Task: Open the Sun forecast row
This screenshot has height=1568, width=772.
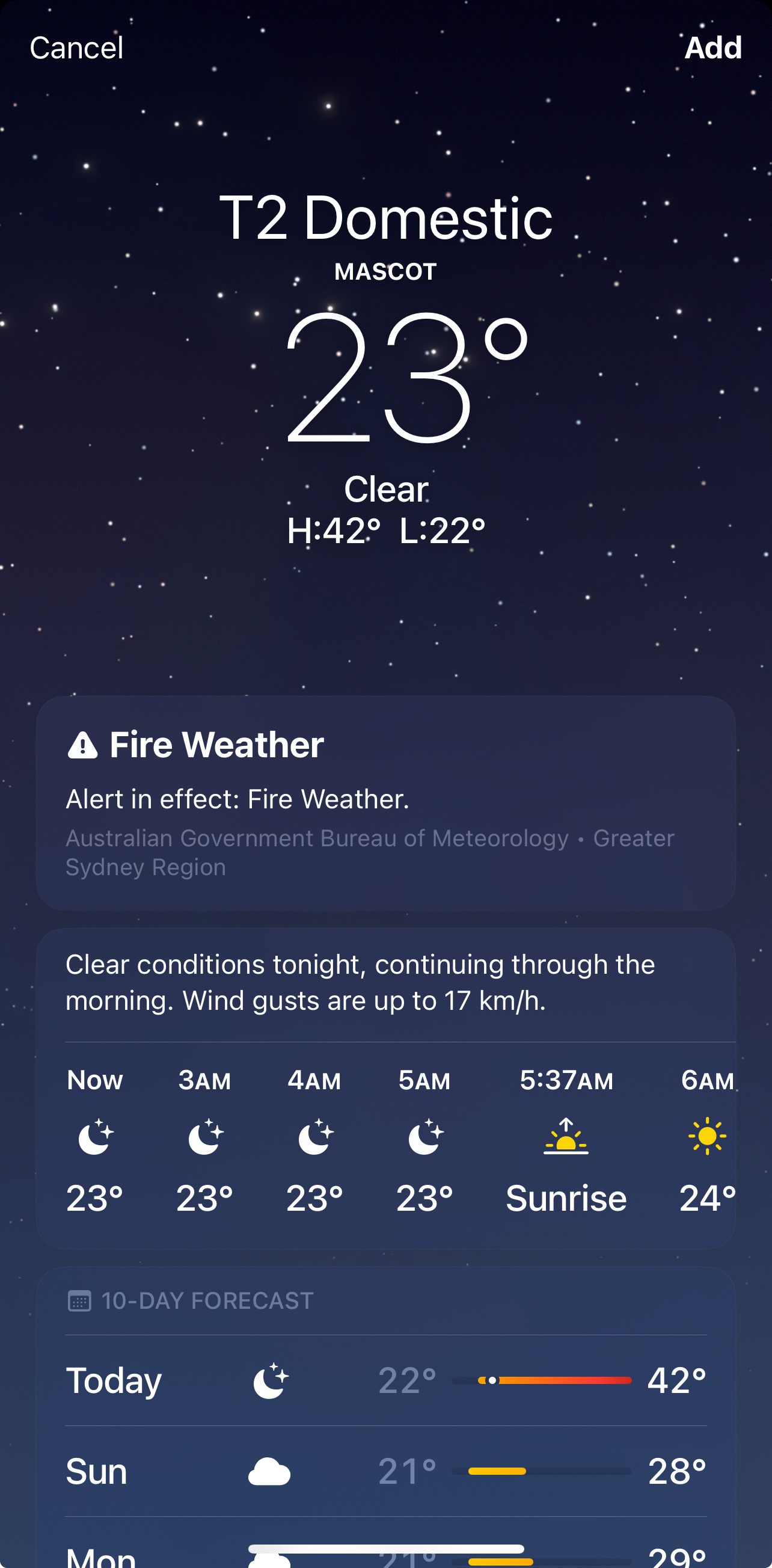Action: (x=385, y=1471)
